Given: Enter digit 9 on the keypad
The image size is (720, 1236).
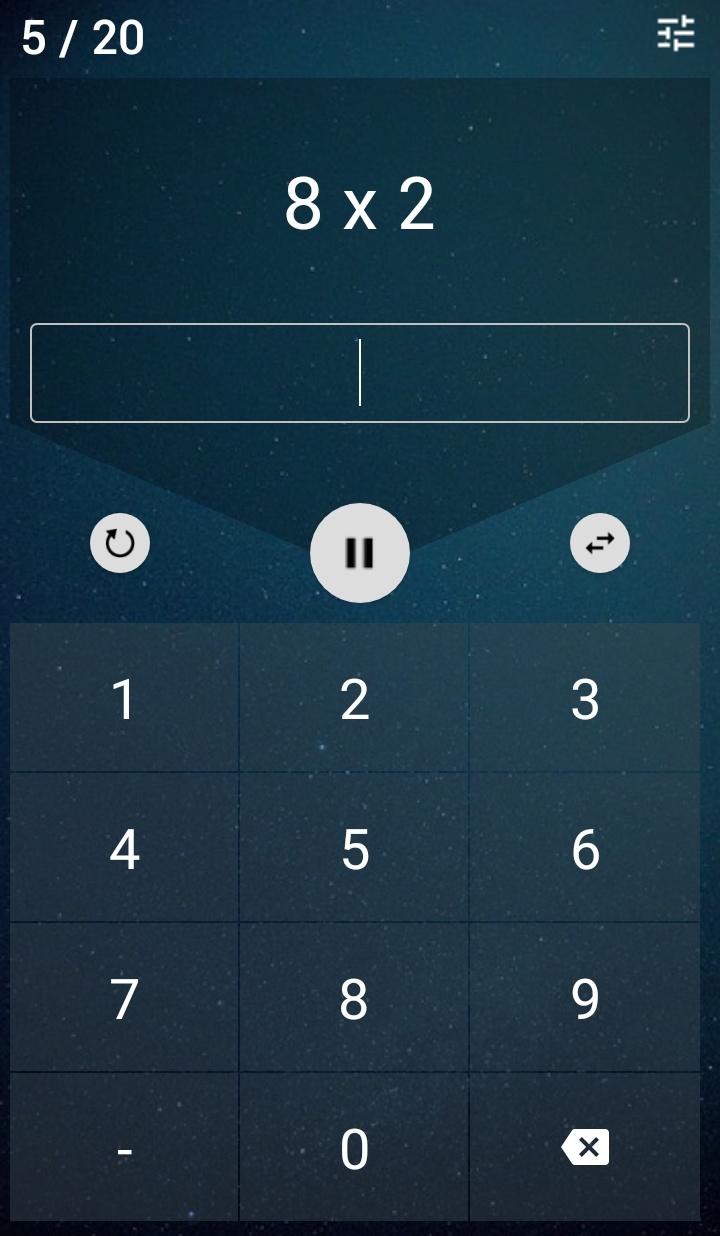Looking at the screenshot, I should 585,998.
